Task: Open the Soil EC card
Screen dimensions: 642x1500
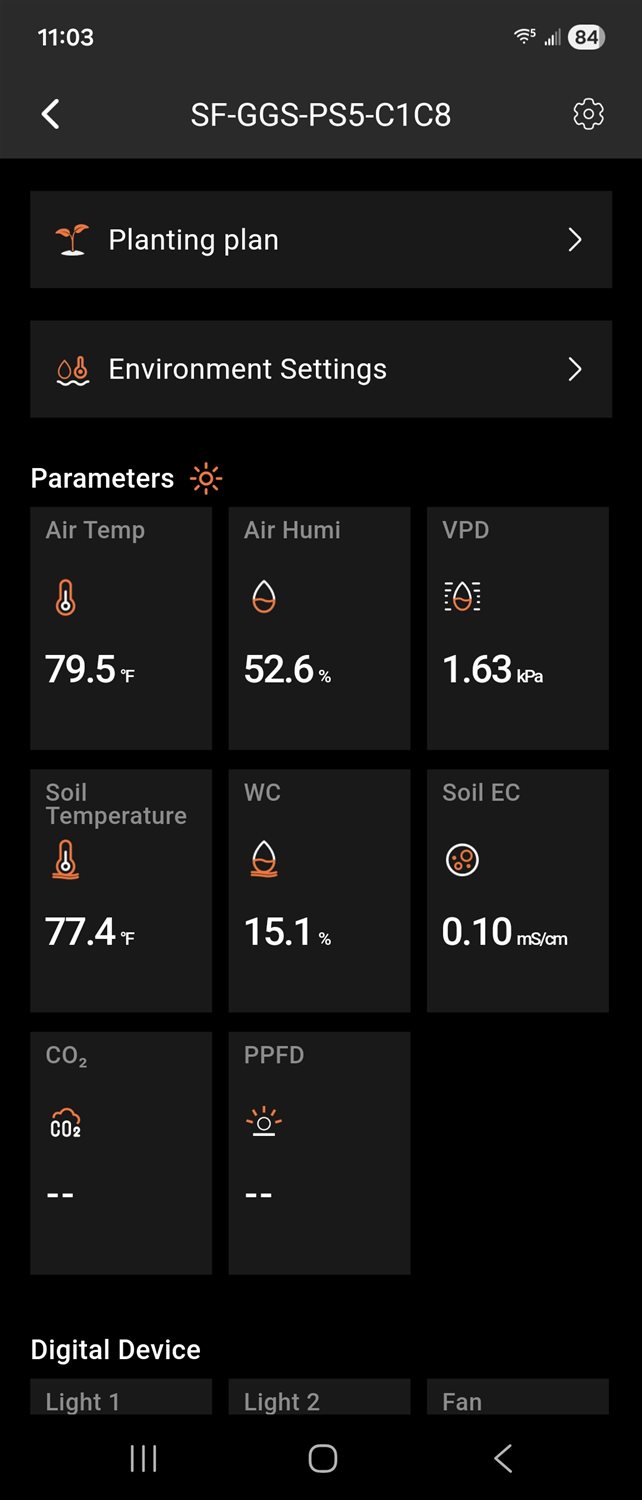Action: coord(517,890)
